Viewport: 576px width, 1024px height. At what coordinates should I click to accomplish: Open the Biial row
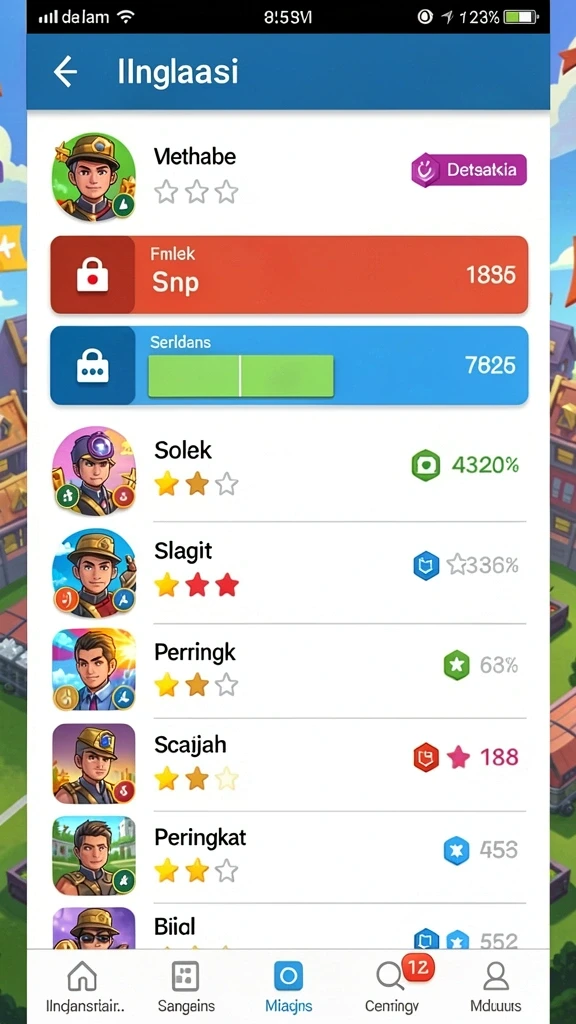(x=289, y=927)
